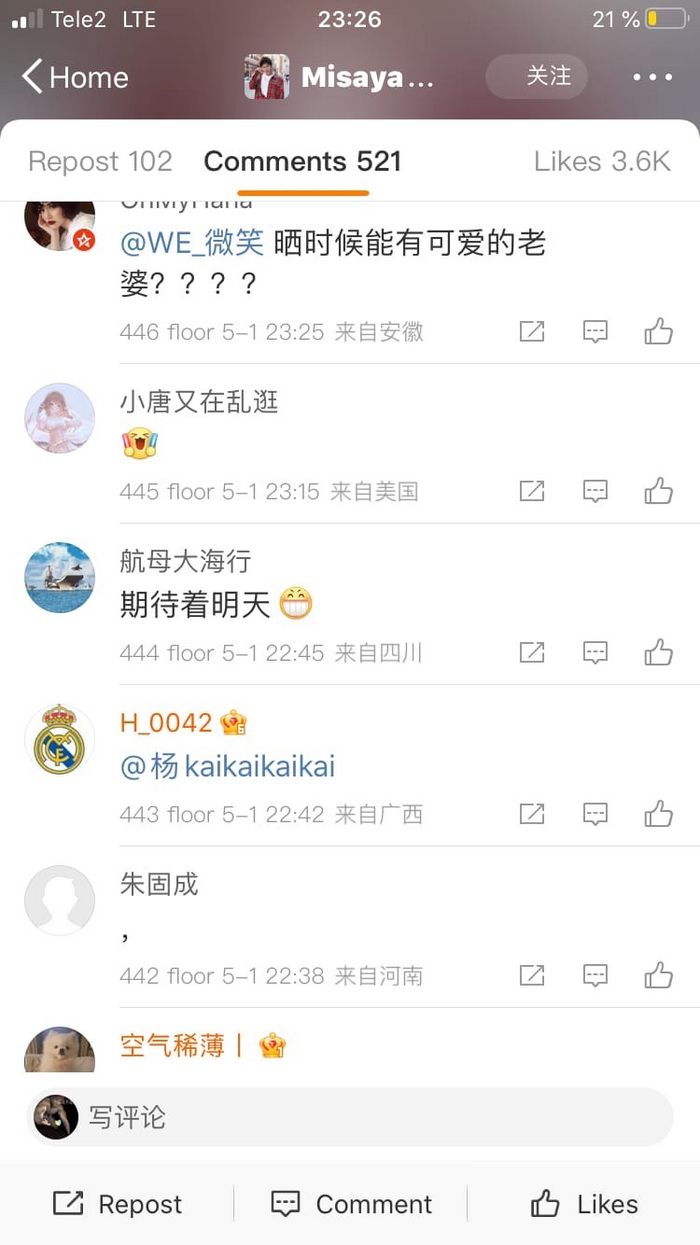Open the @杨 kaikaikaikai mention link

pyautogui.click(x=228, y=767)
